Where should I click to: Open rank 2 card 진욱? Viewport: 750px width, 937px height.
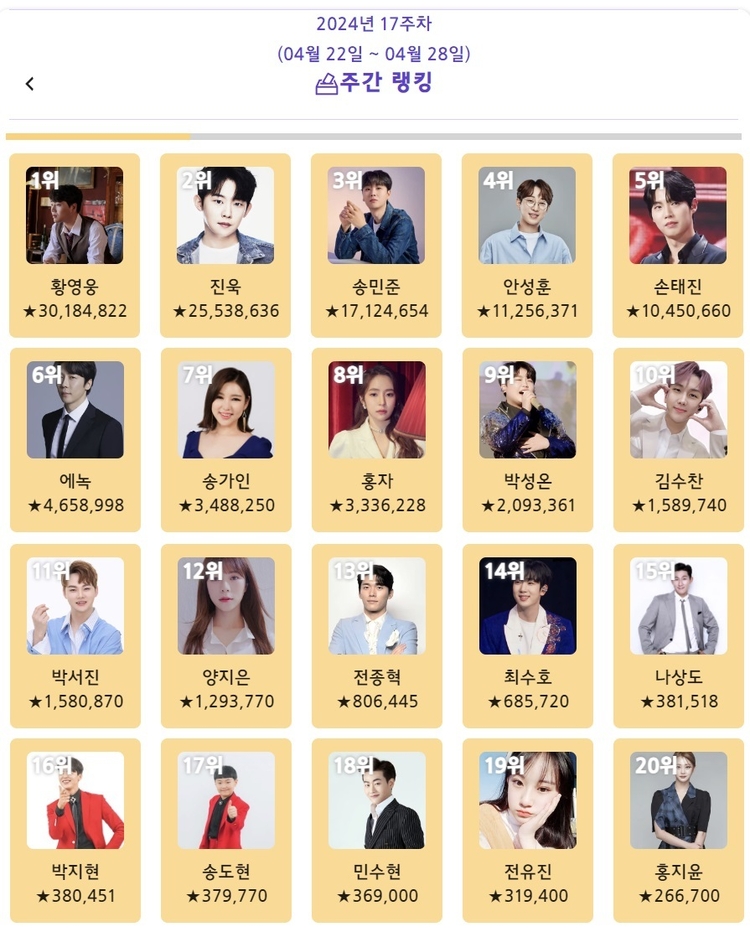pos(225,245)
